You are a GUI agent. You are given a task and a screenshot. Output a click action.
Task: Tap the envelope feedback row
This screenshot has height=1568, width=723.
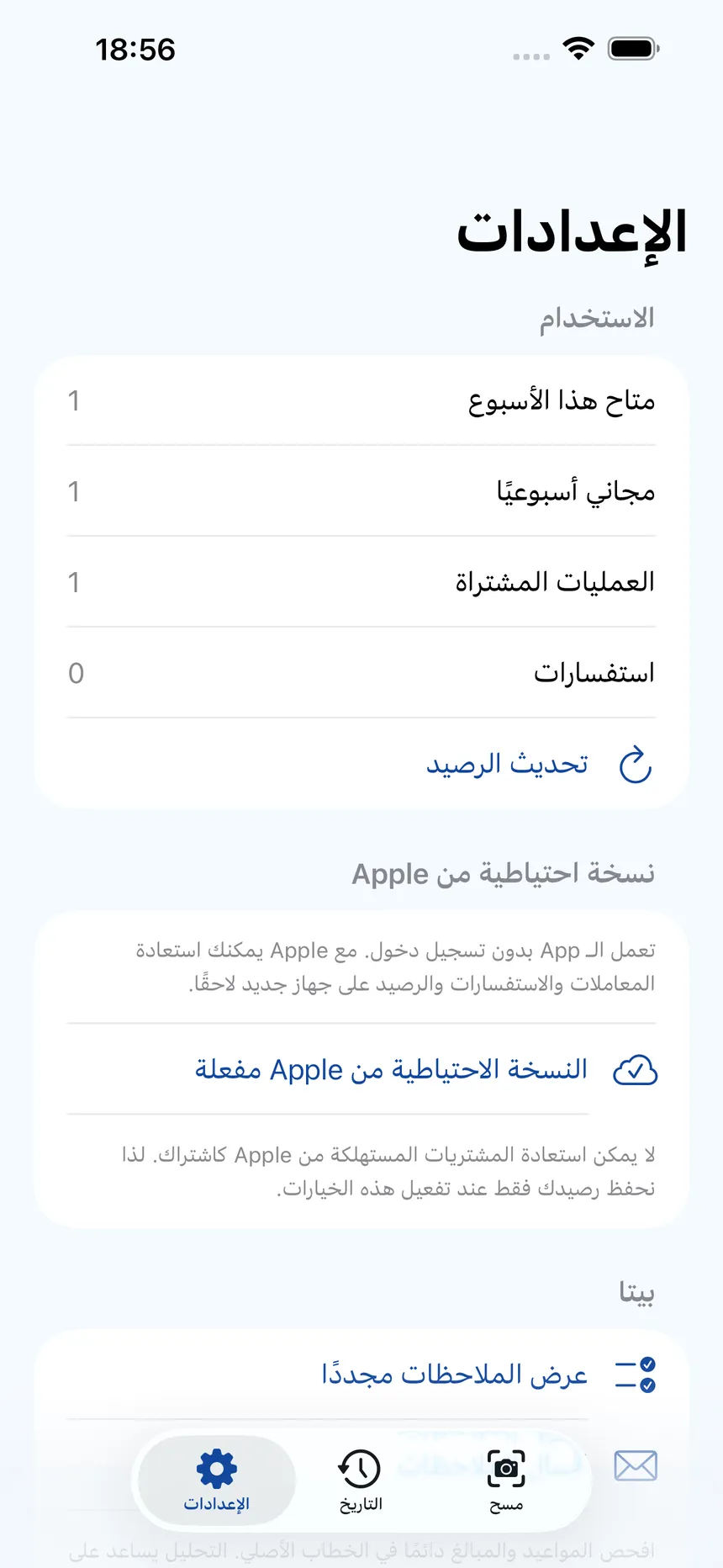pos(635,1465)
